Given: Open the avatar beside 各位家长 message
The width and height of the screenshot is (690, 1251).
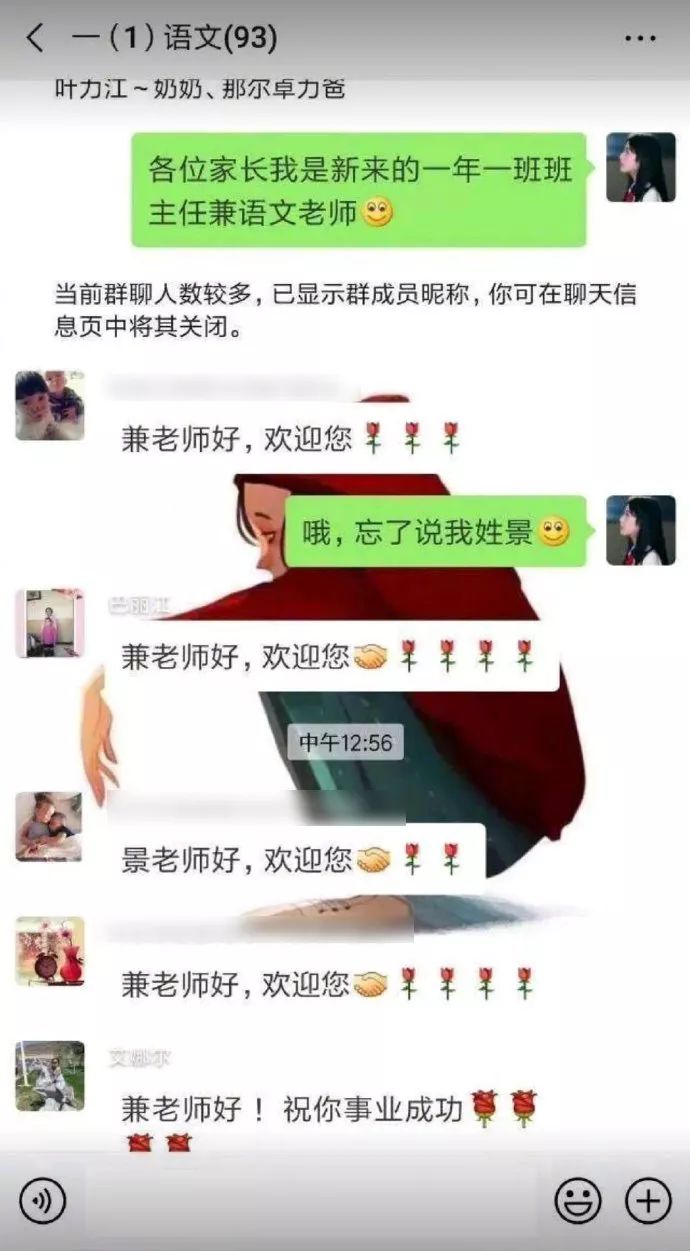Looking at the screenshot, I should pyautogui.click(x=641, y=167).
